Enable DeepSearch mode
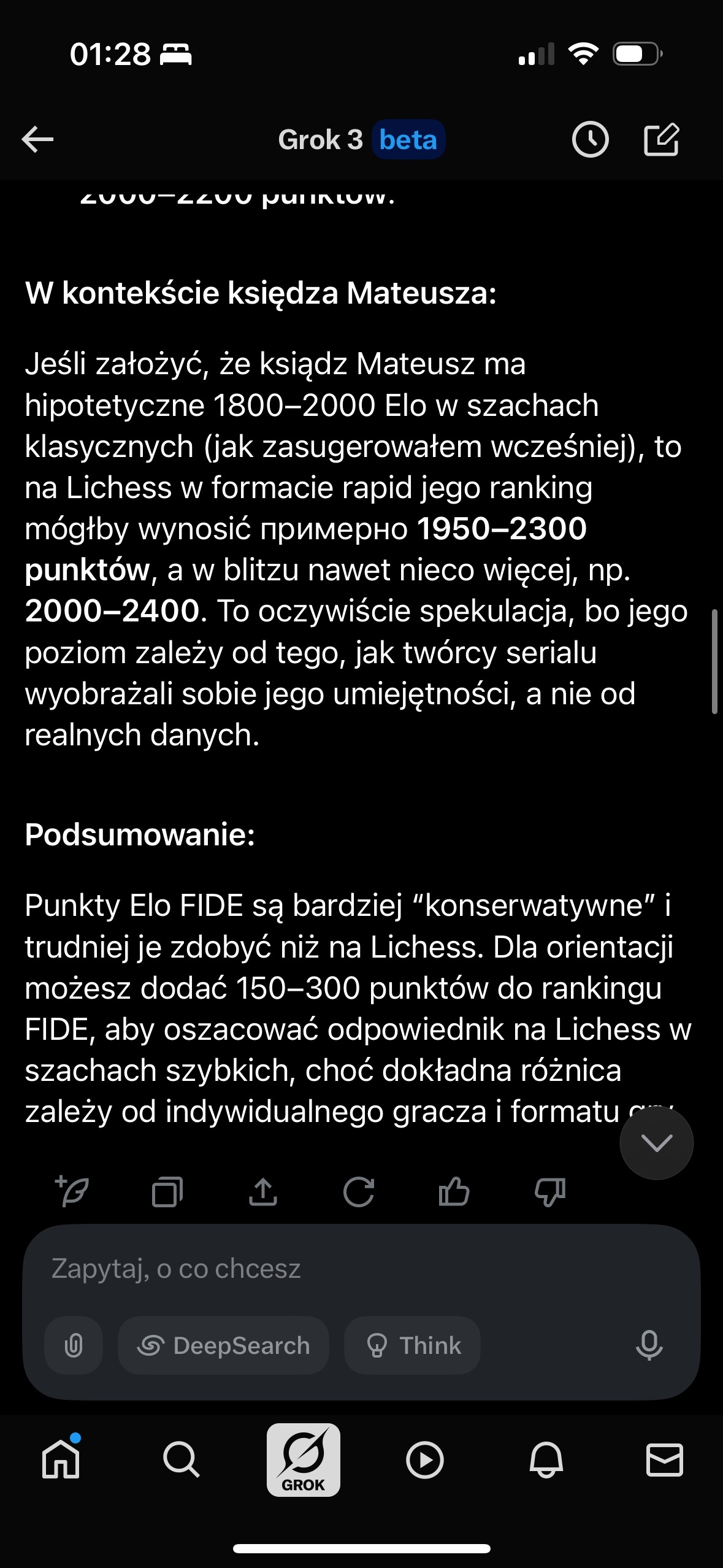Image resolution: width=723 pixels, height=1568 pixels. point(223,1345)
